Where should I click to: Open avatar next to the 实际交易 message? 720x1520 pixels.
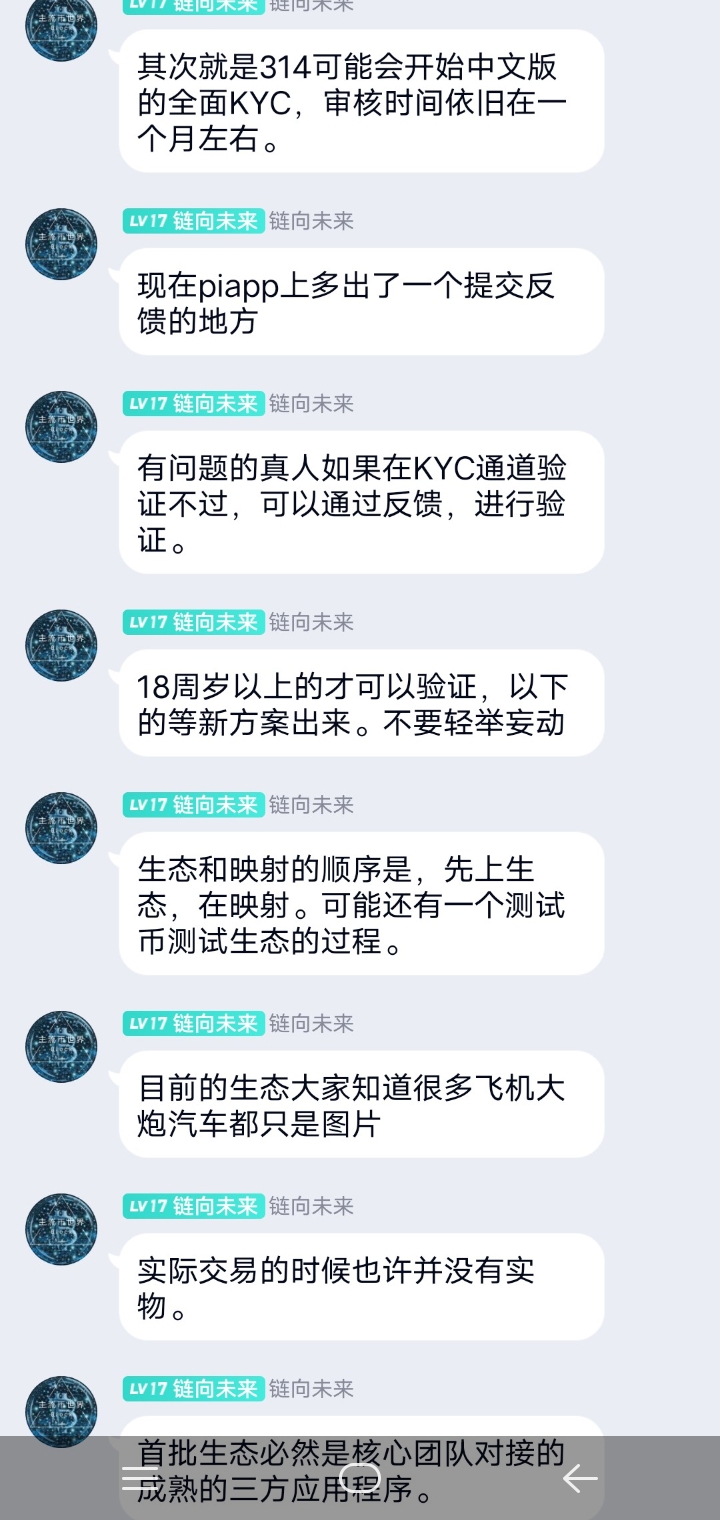(61, 1230)
